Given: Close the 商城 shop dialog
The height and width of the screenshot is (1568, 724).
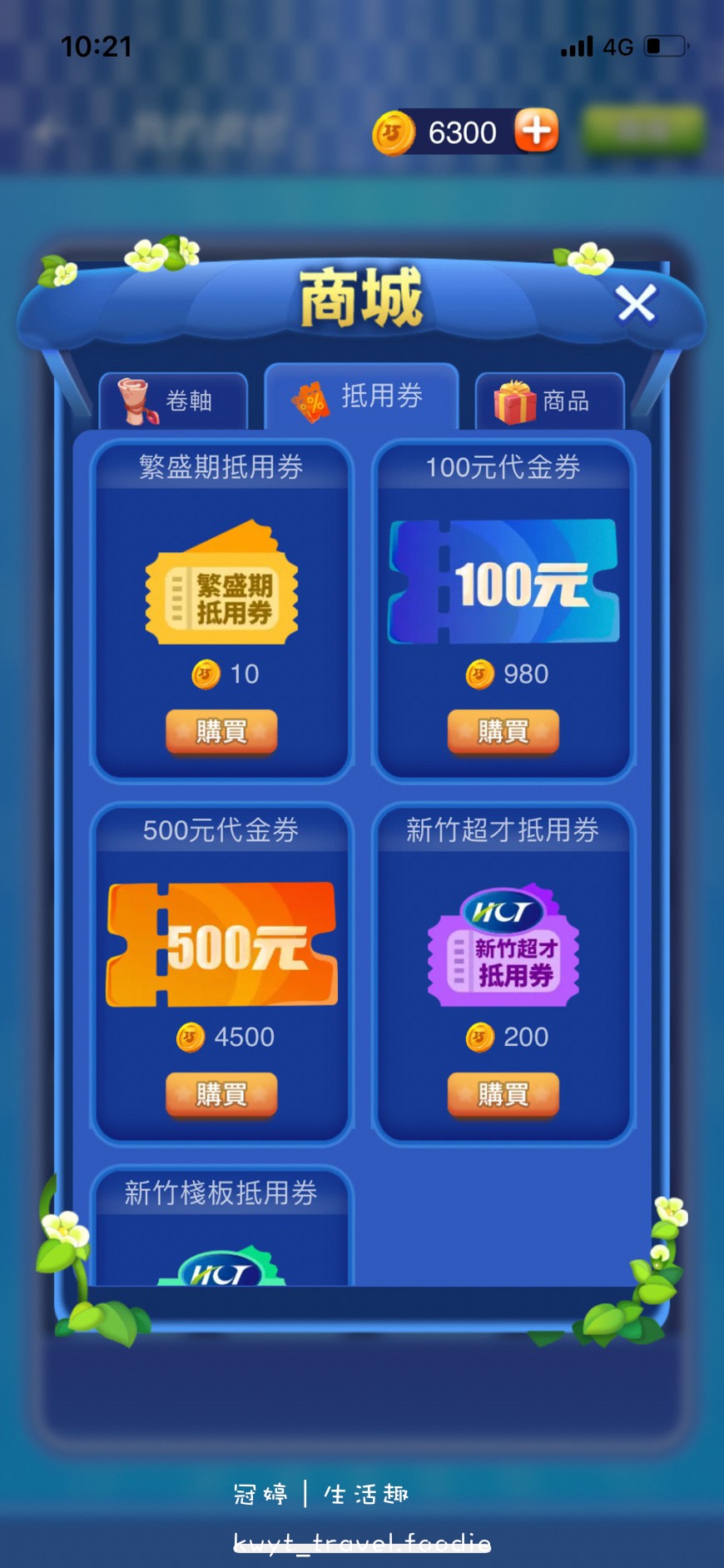Looking at the screenshot, I should pyautogui.click(x=637, y=304).
